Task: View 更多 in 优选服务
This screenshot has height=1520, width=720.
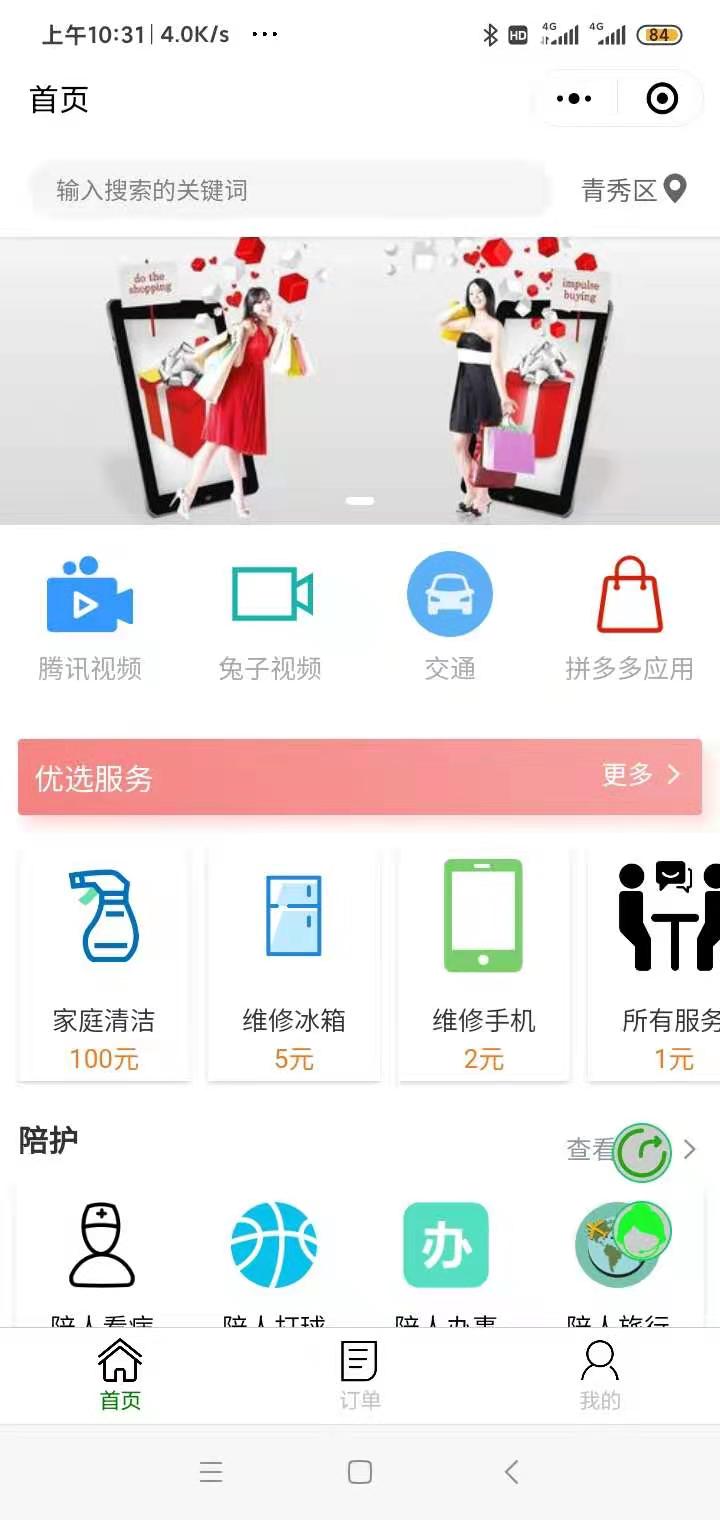Action: [640, 775]
